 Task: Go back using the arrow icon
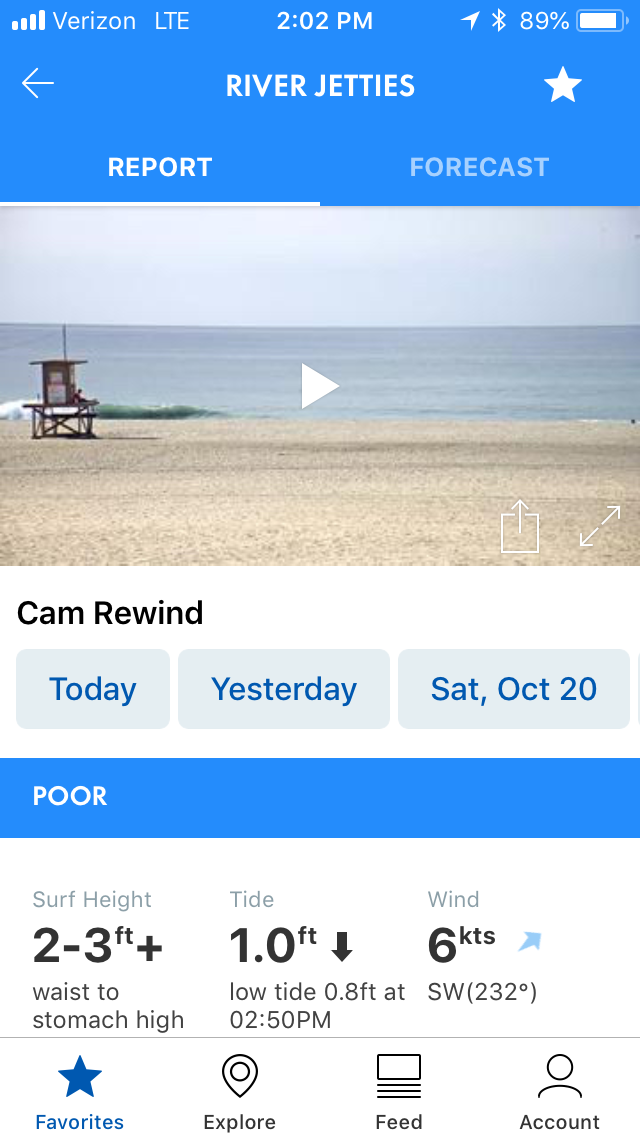click(x=38, y=84)
